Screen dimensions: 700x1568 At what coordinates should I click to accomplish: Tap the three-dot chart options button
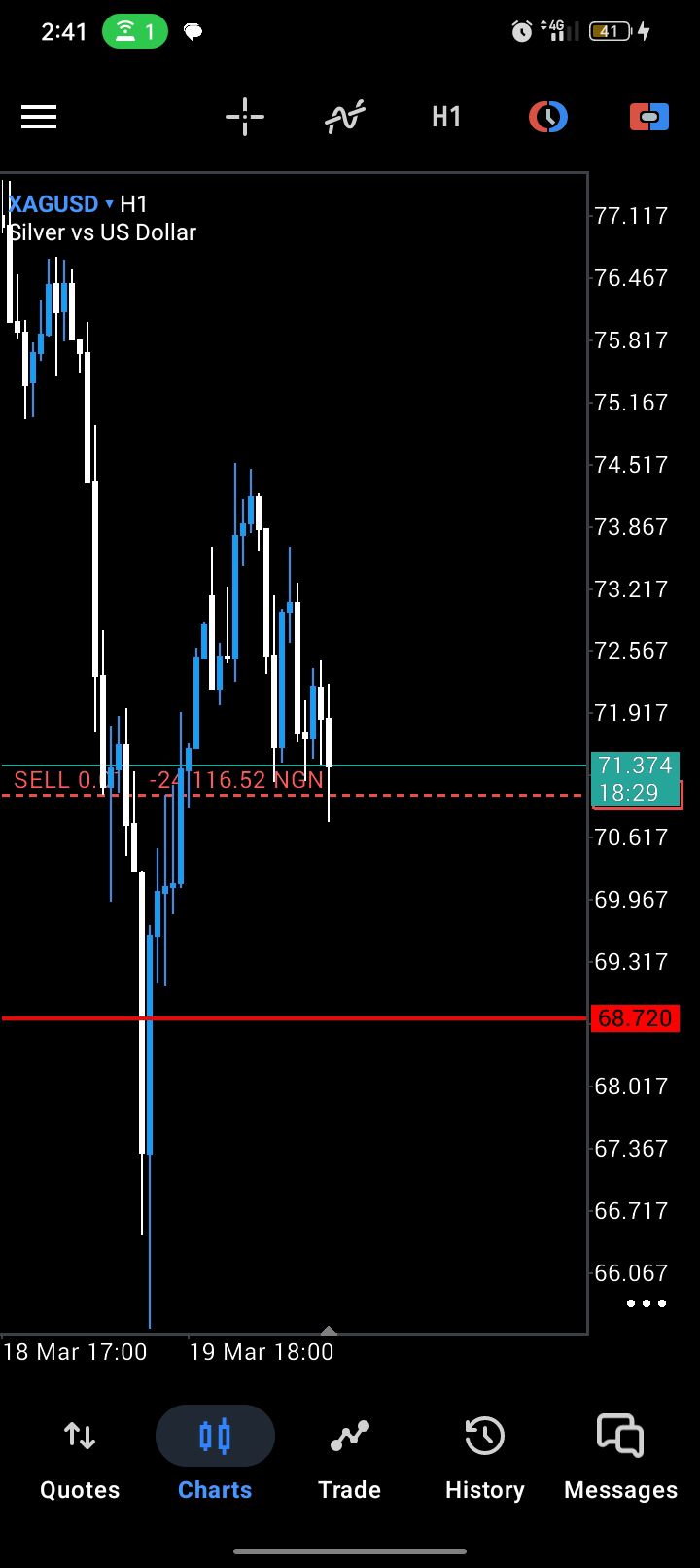647,1303
